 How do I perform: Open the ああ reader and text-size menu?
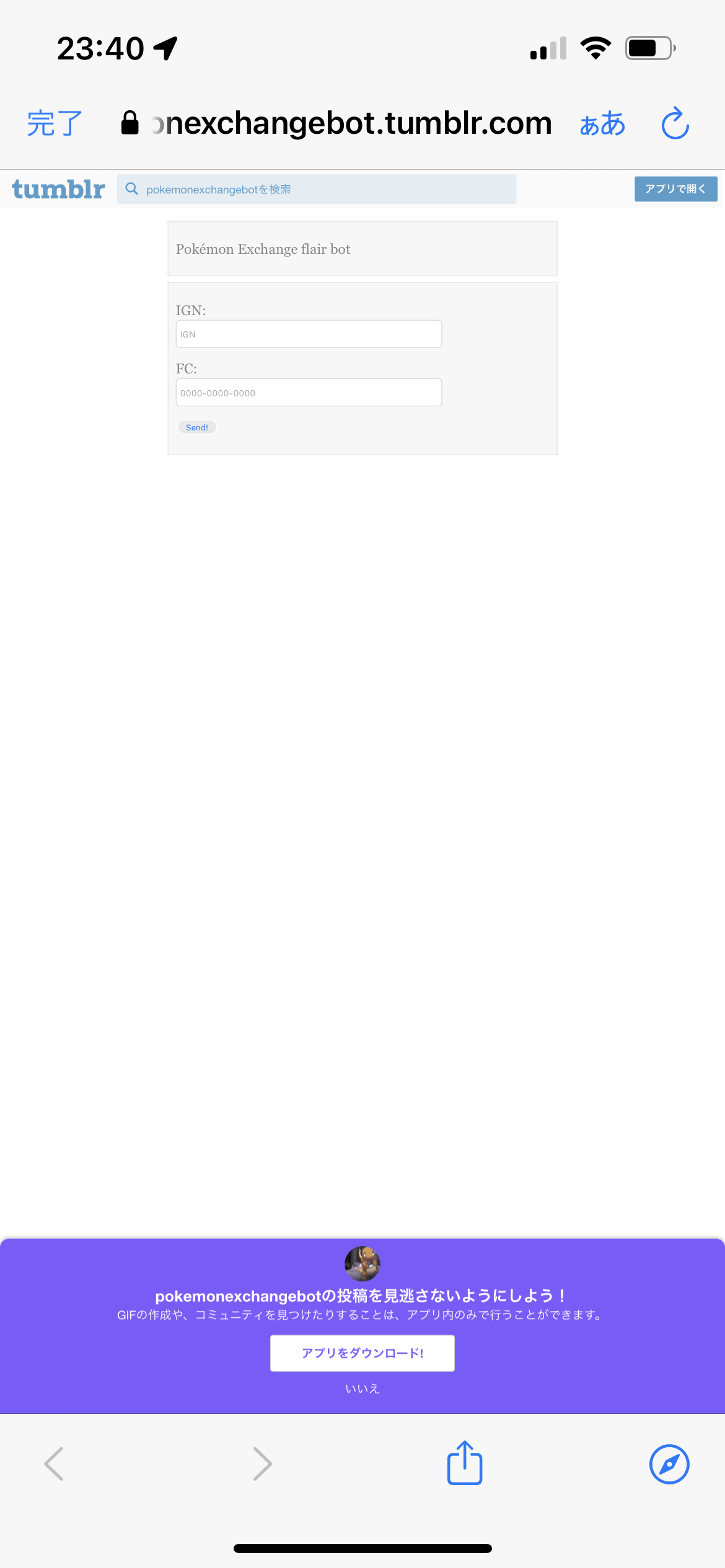click(602, 124)
